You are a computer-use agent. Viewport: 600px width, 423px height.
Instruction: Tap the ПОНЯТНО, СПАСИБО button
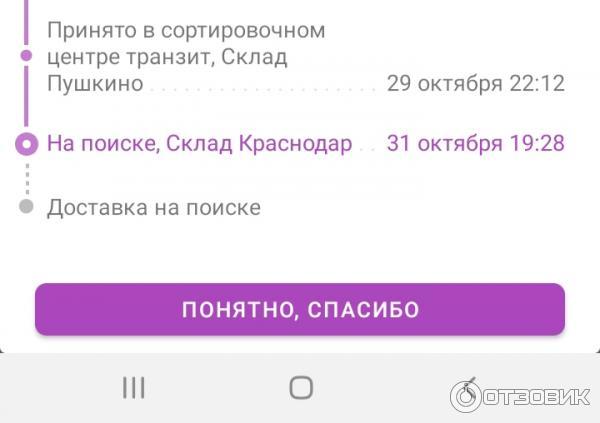click(300, 309)
